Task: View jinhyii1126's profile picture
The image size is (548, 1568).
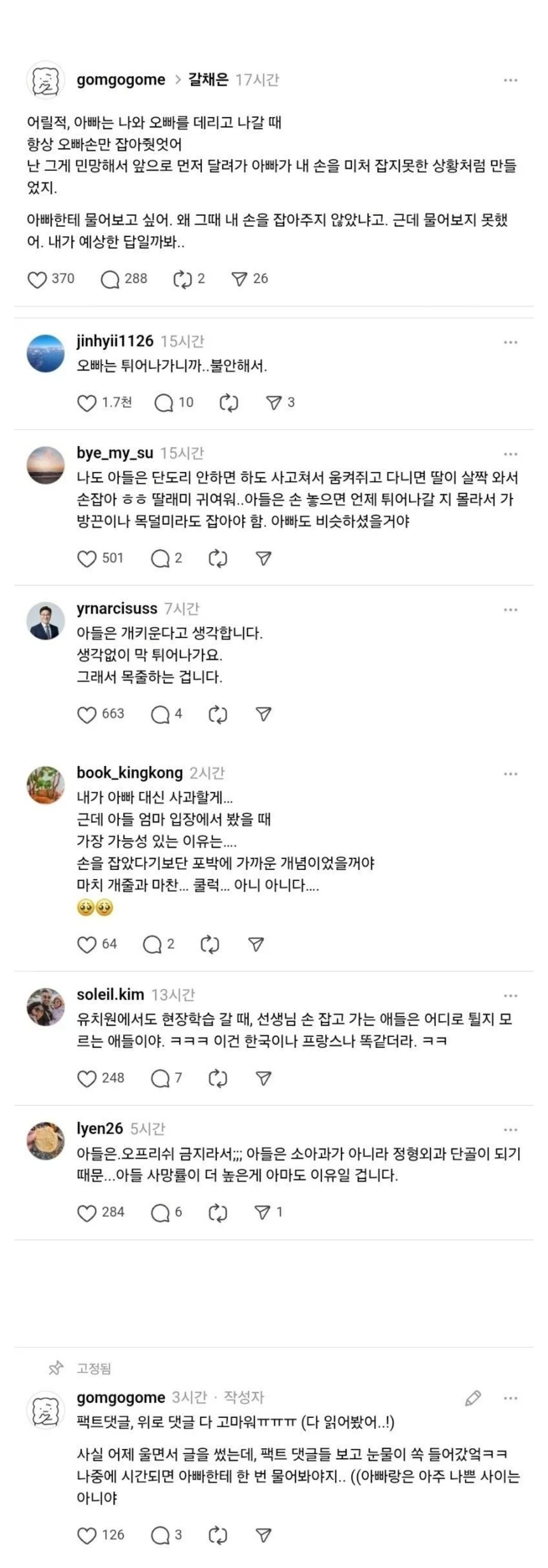Action: coord(46,353)
